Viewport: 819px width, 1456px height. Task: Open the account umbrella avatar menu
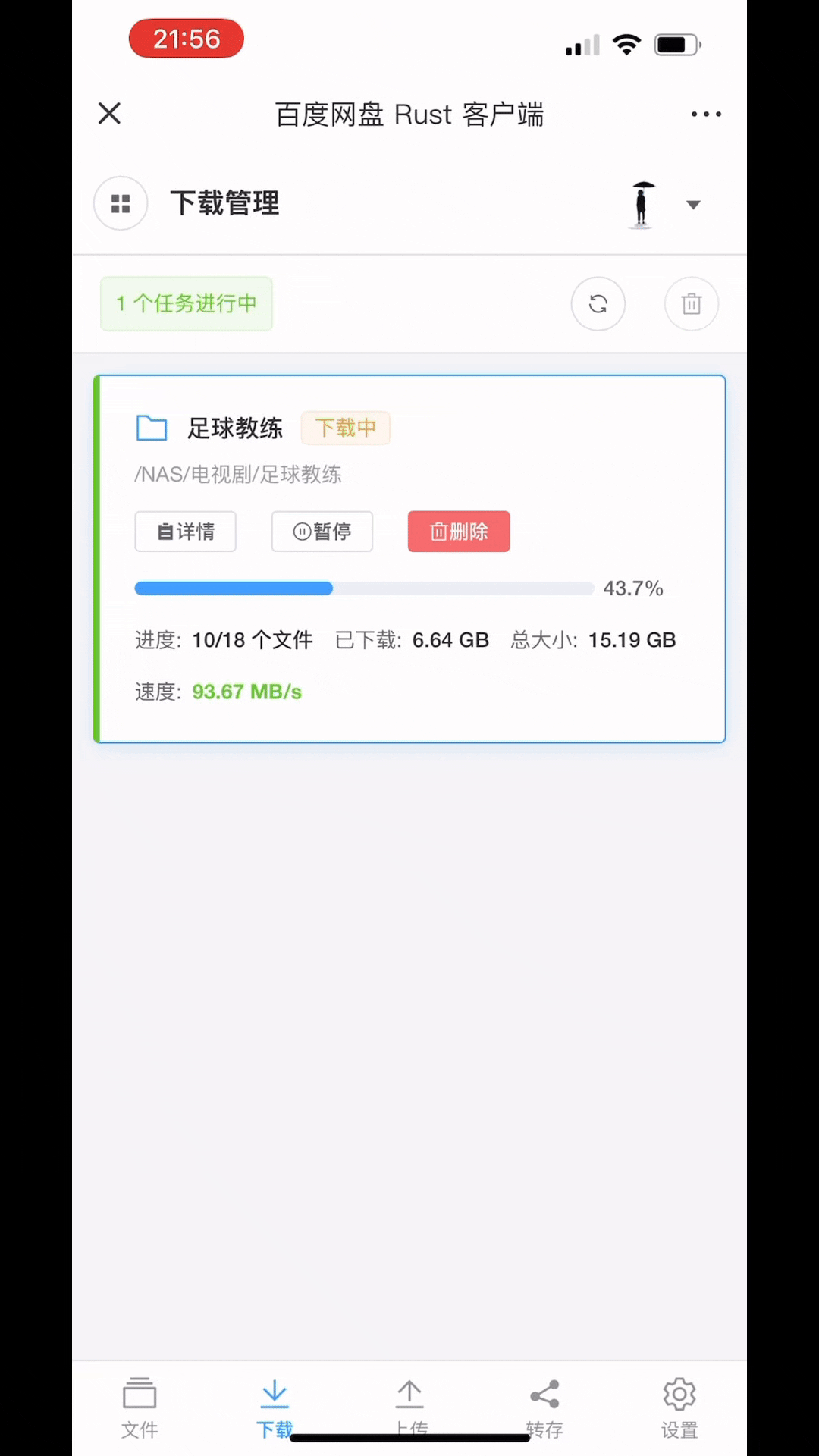[642, 203]
